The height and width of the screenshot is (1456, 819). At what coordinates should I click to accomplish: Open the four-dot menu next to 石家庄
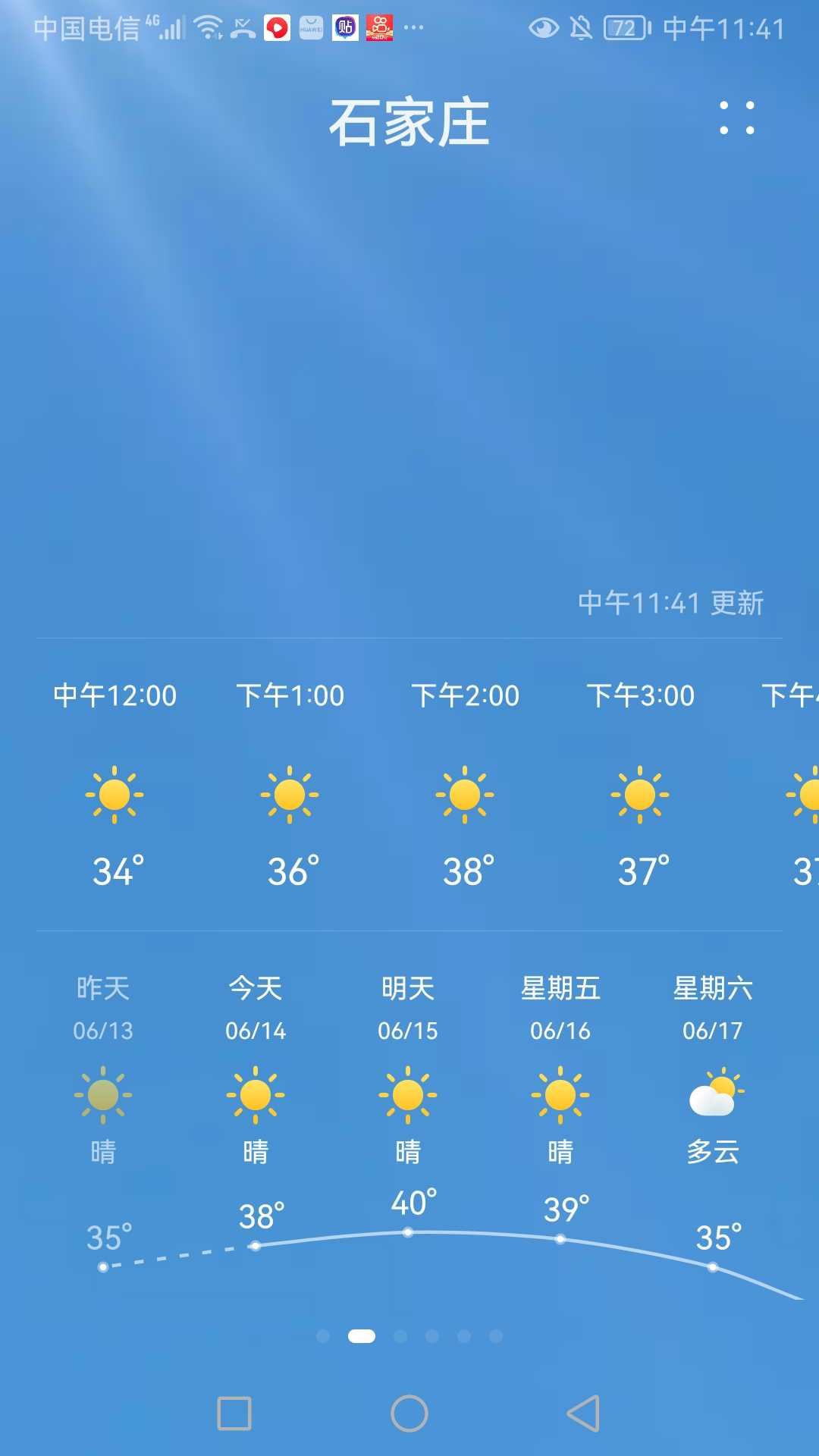coord(737,118)
